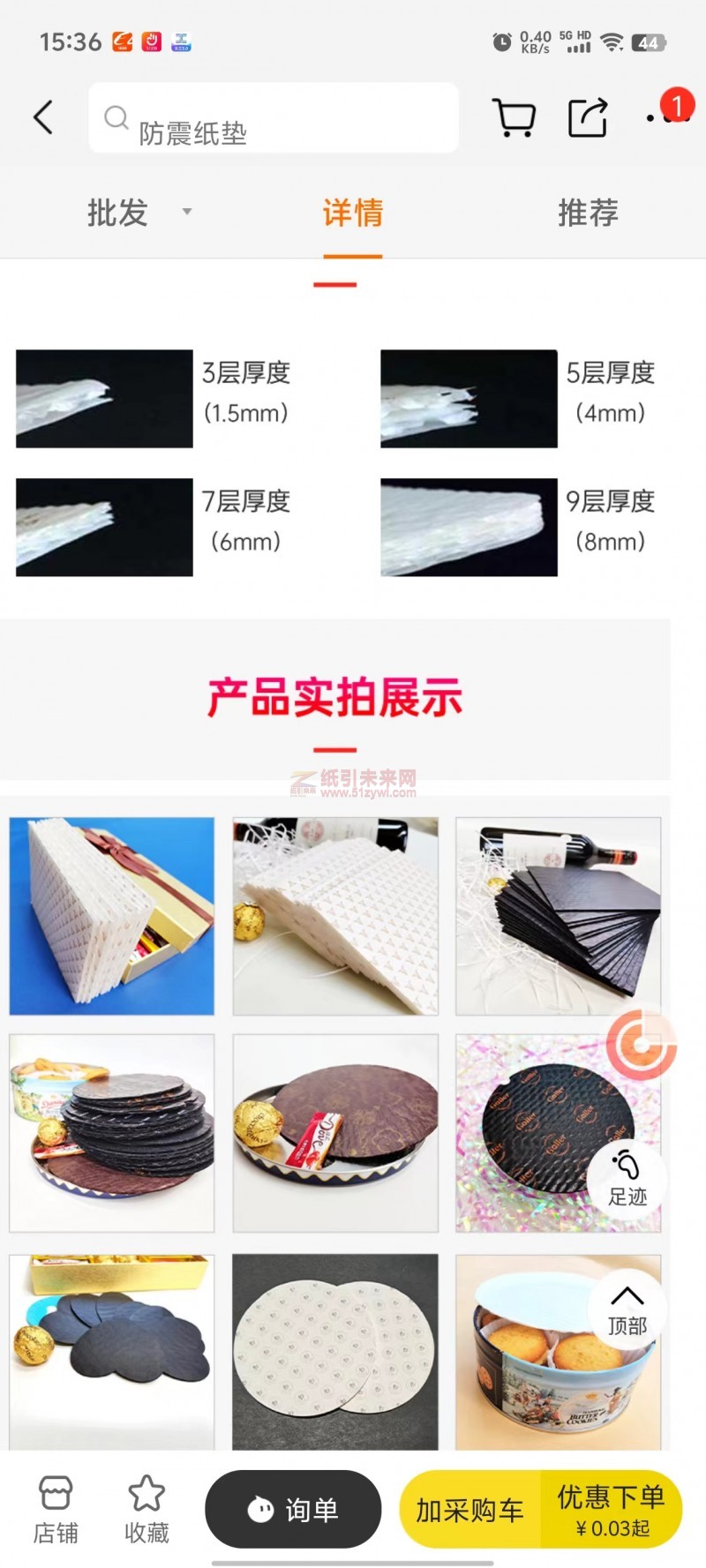The width and height of the screenshot is (706, 1568).
Task: Tap 加采购车 to add to cart
Action: (469, 1510)
